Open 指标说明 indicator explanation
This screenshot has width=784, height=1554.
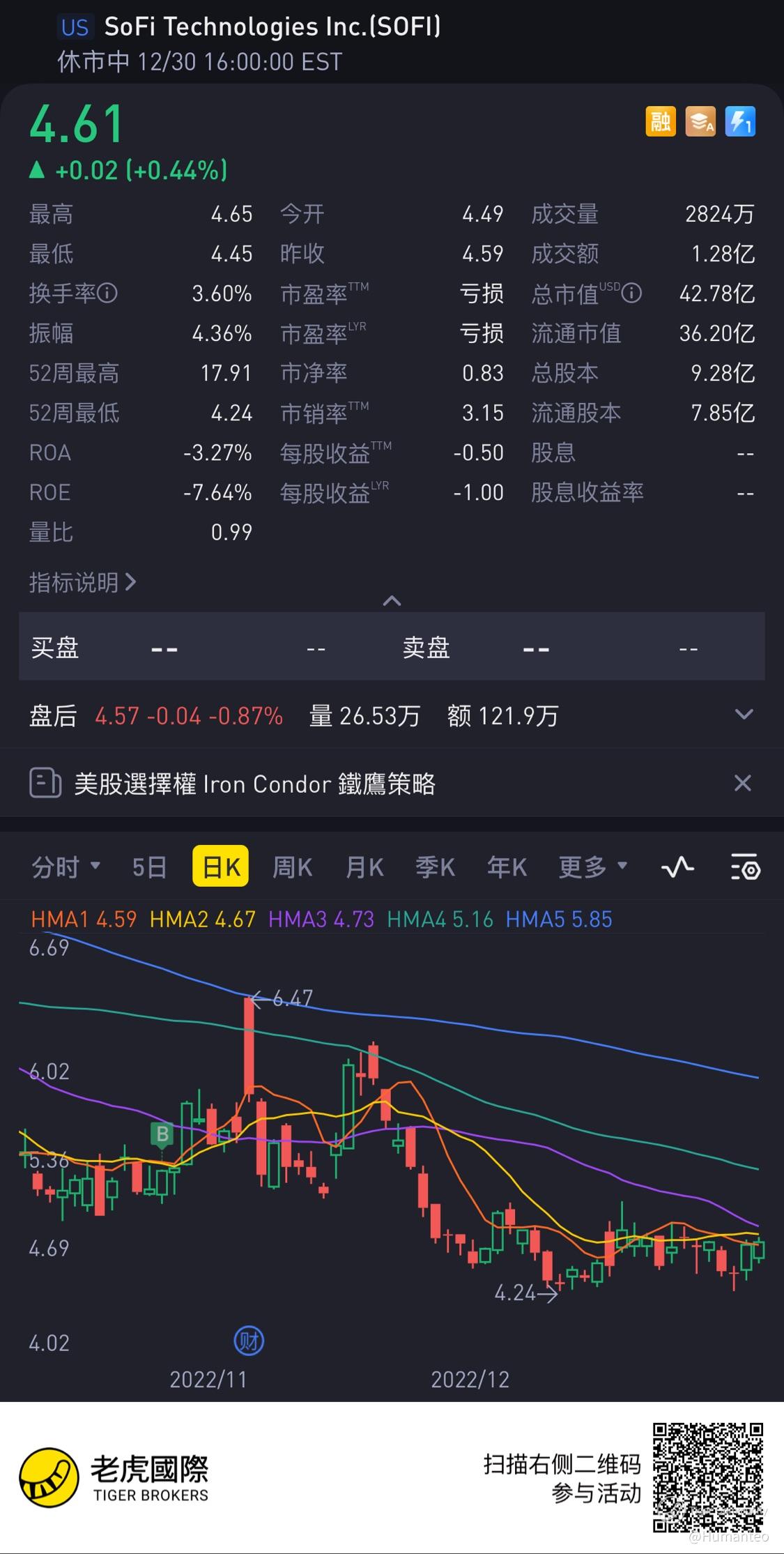[82, 582]
